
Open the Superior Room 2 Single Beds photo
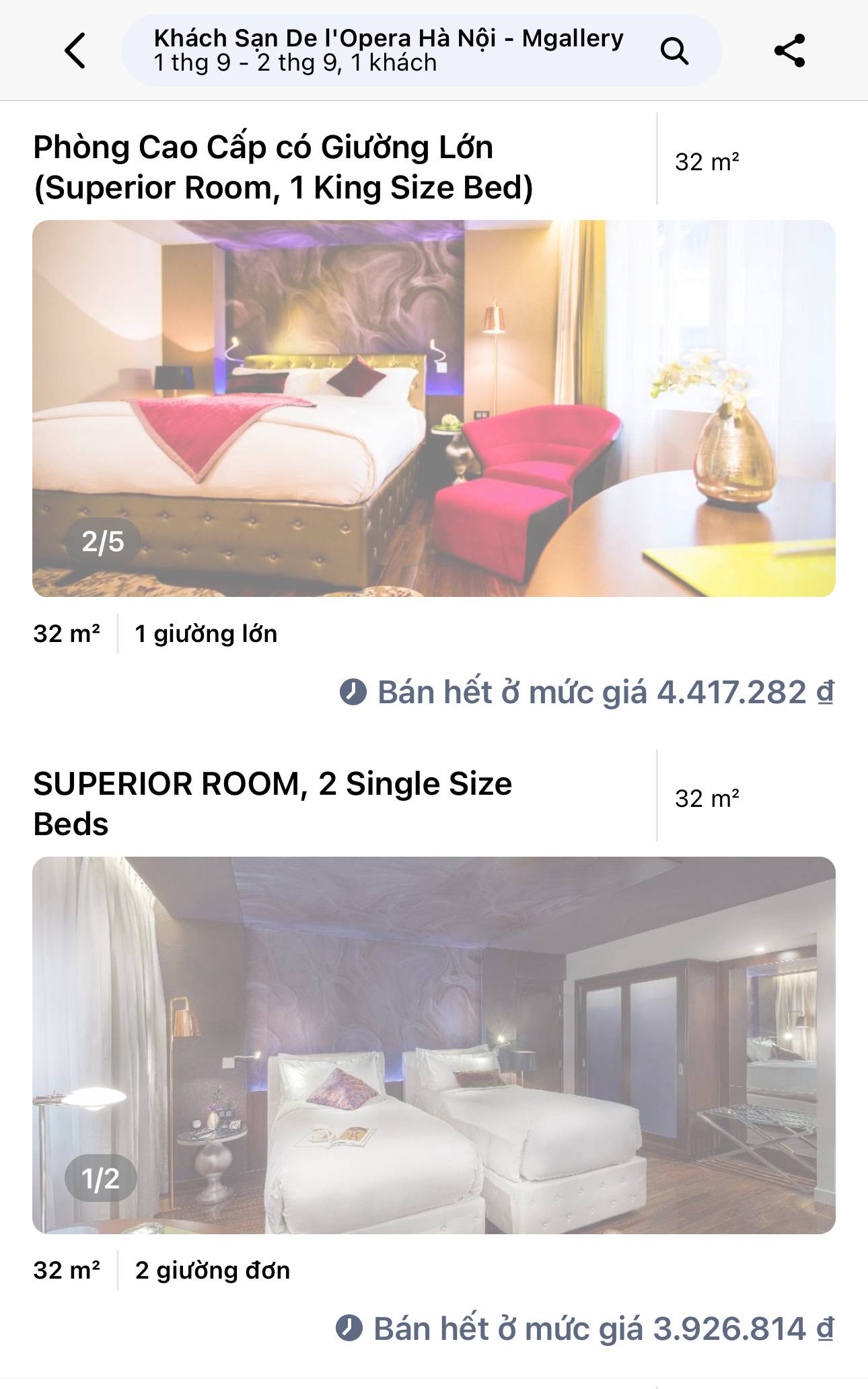[434, 1045]
